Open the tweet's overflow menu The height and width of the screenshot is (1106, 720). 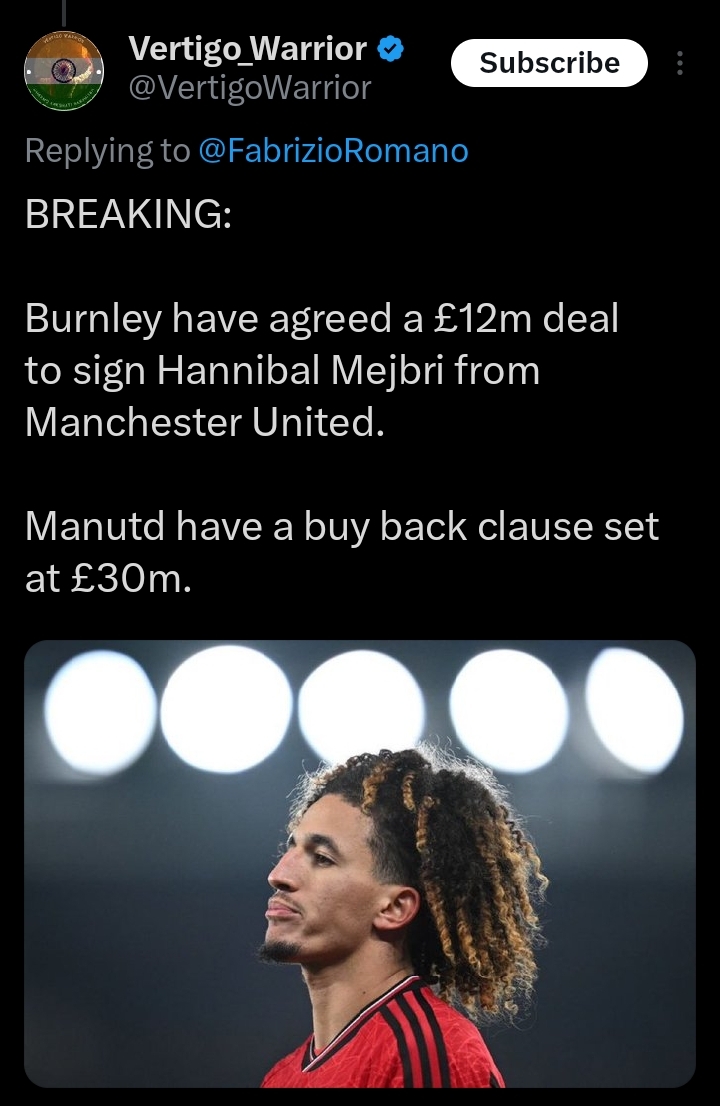point(680,64)
